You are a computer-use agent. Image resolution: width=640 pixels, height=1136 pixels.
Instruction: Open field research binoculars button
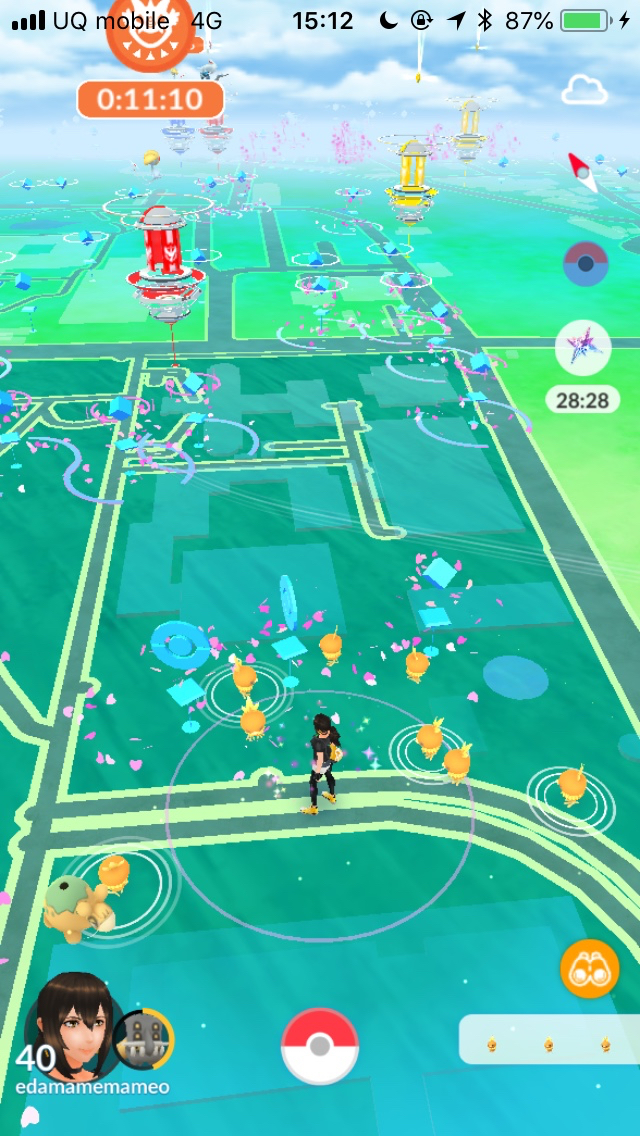[590, 968]
